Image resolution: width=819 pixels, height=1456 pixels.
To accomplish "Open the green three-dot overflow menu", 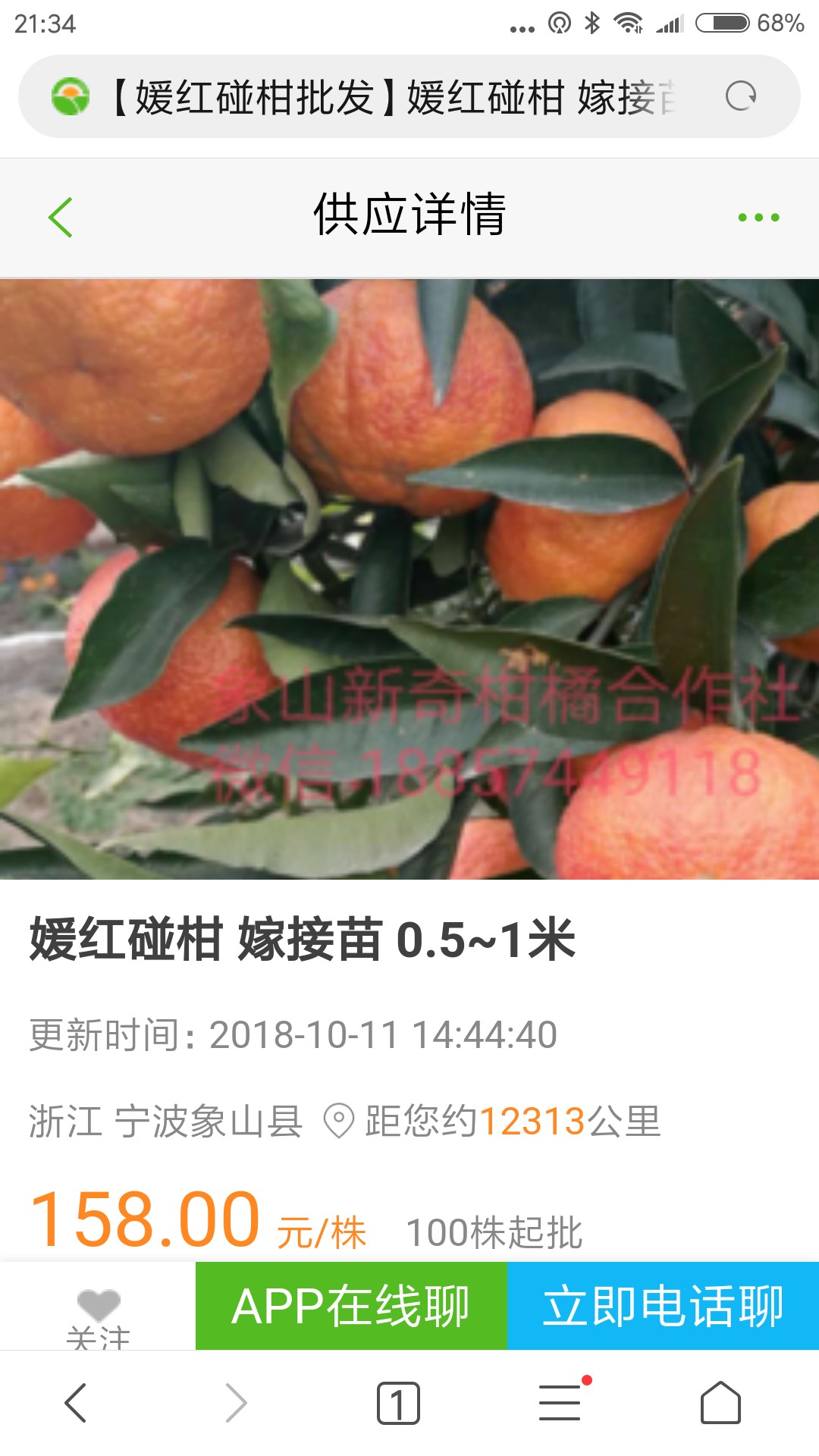I will (x=758, y=218).
